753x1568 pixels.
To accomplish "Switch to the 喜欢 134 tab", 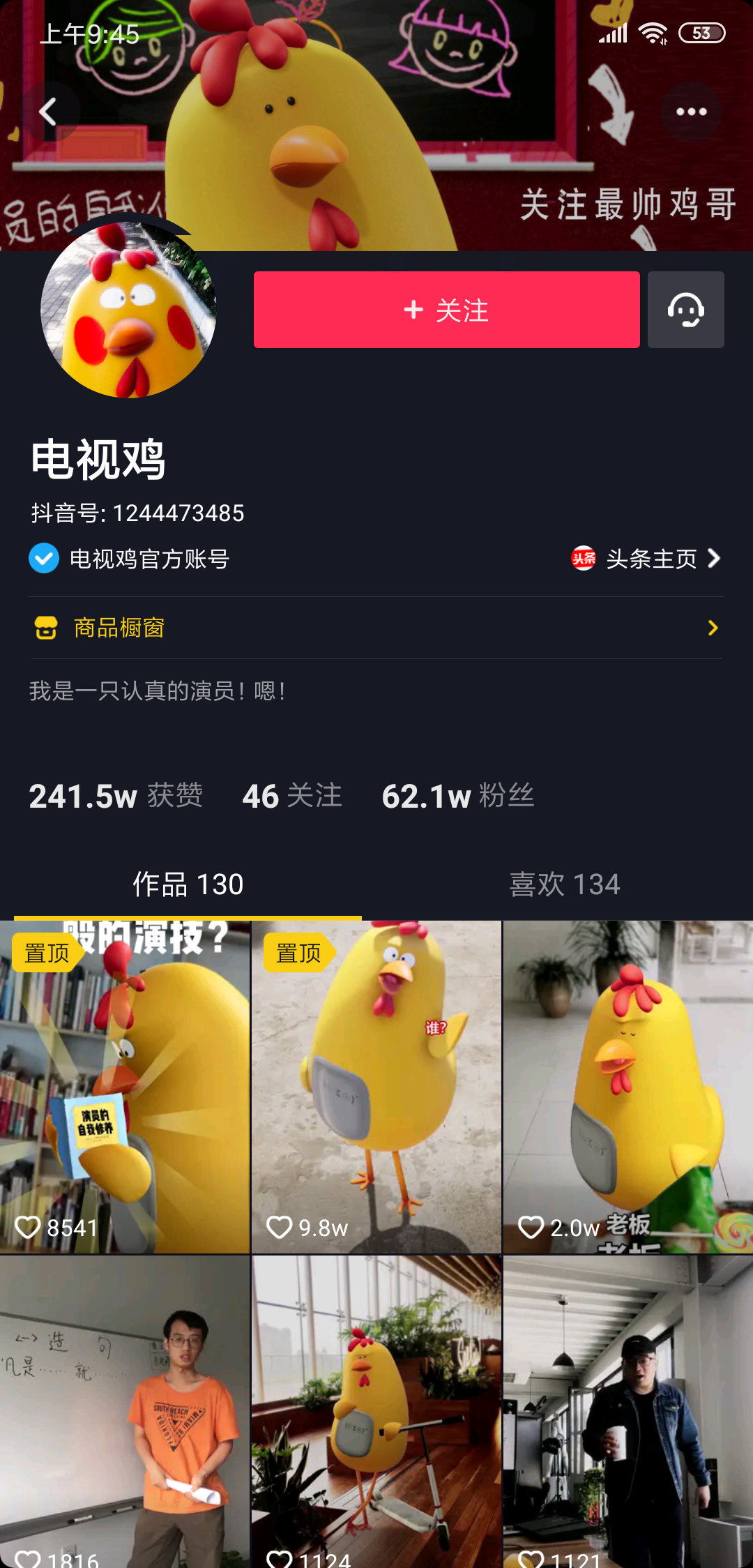I will pos(564,884).
